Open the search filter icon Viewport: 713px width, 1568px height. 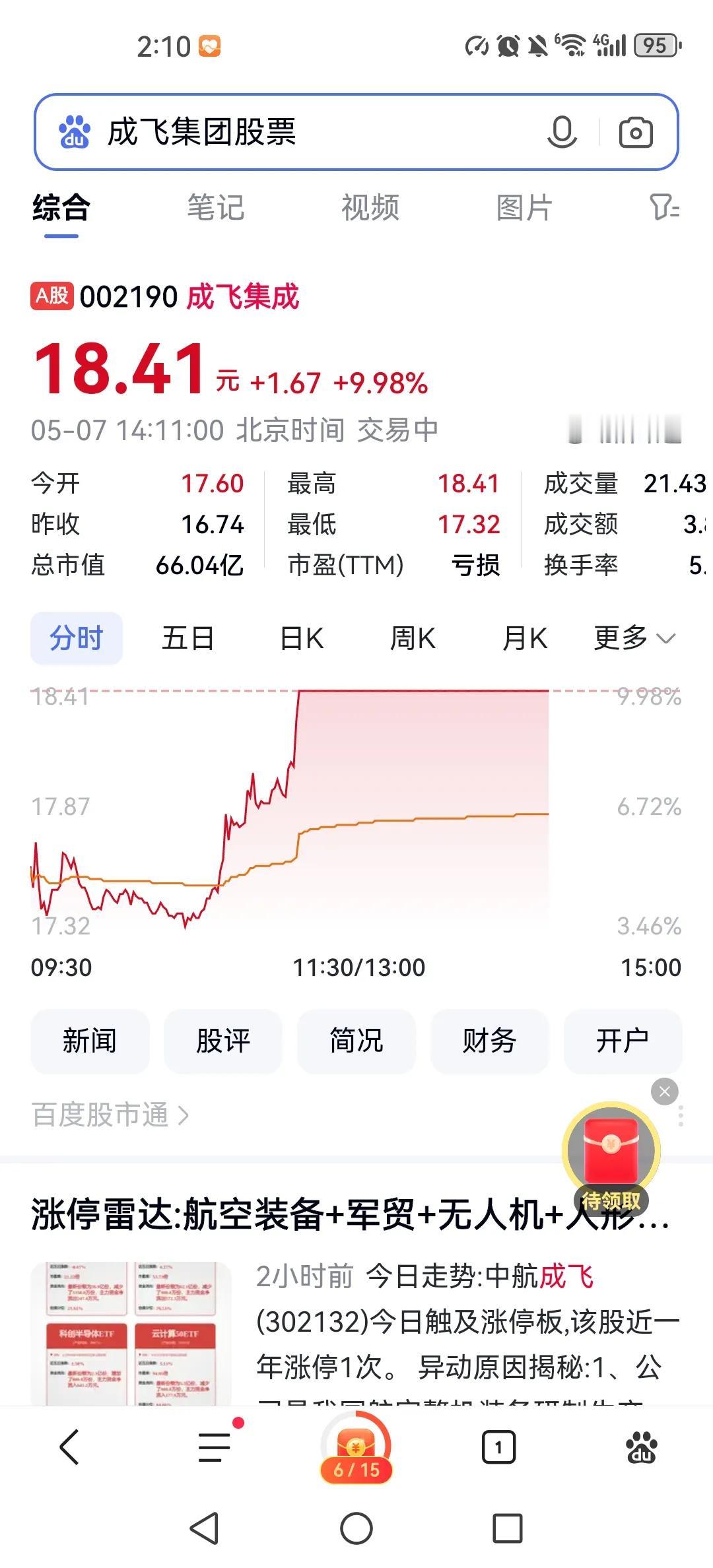(x=663, y=208)
